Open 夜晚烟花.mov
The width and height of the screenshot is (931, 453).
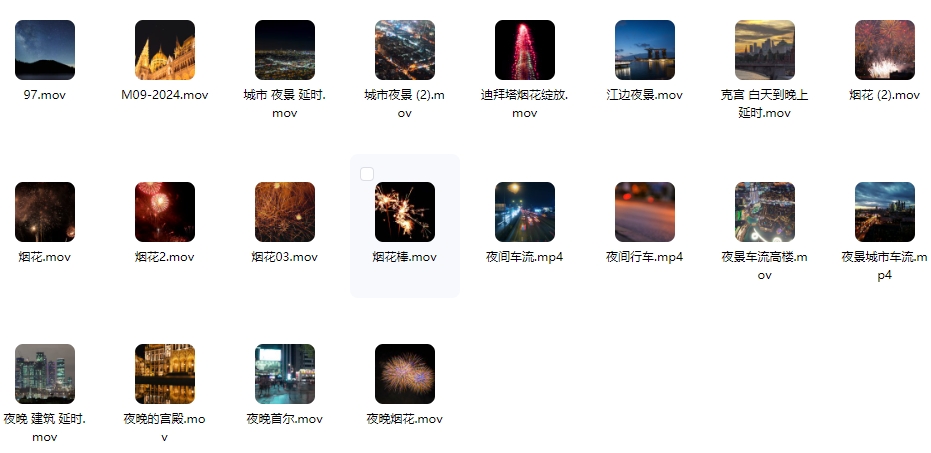pyautogui.click(x=405, y=374)
